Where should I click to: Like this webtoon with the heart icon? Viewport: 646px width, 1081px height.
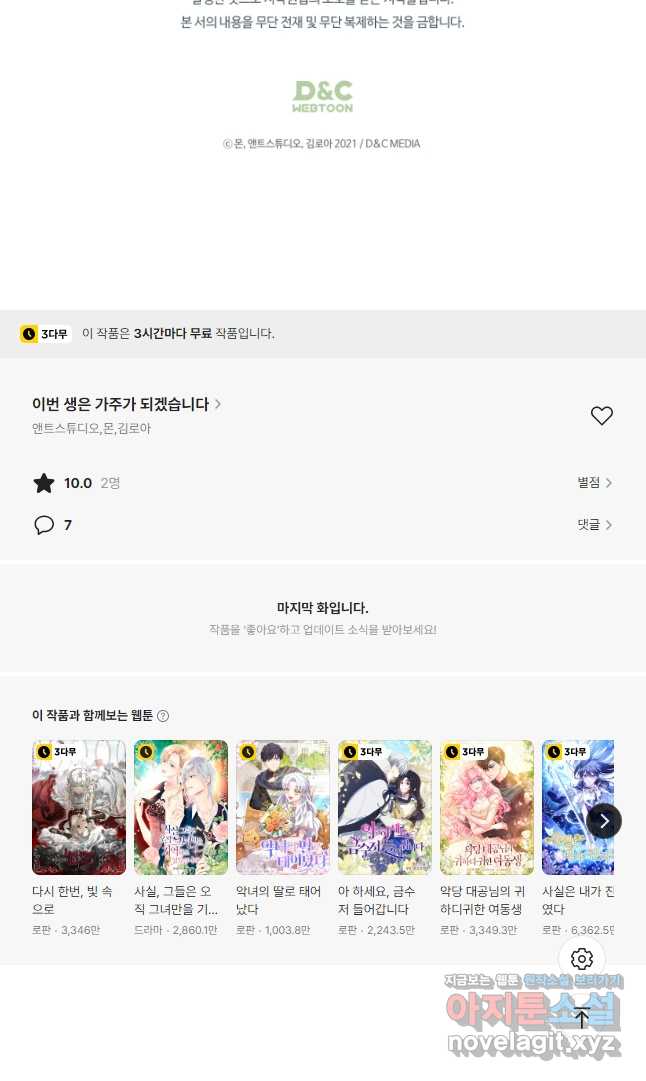pos(601,416)
